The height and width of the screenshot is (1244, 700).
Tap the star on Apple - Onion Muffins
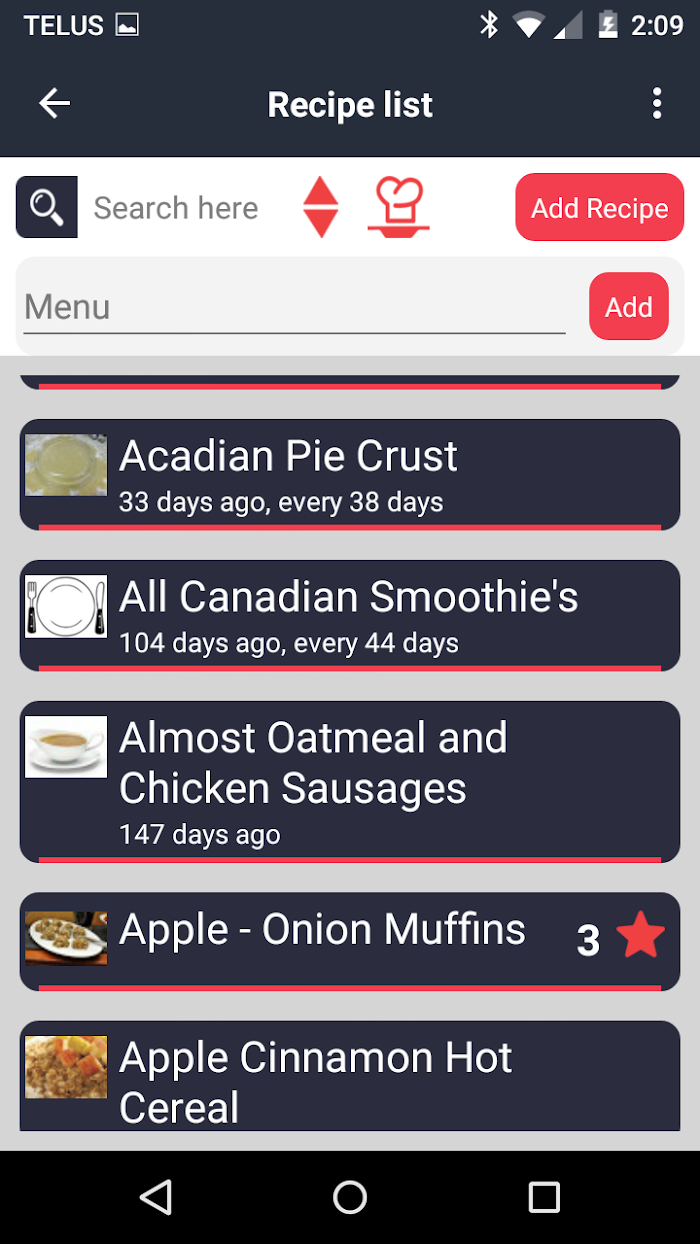point(640,936)
